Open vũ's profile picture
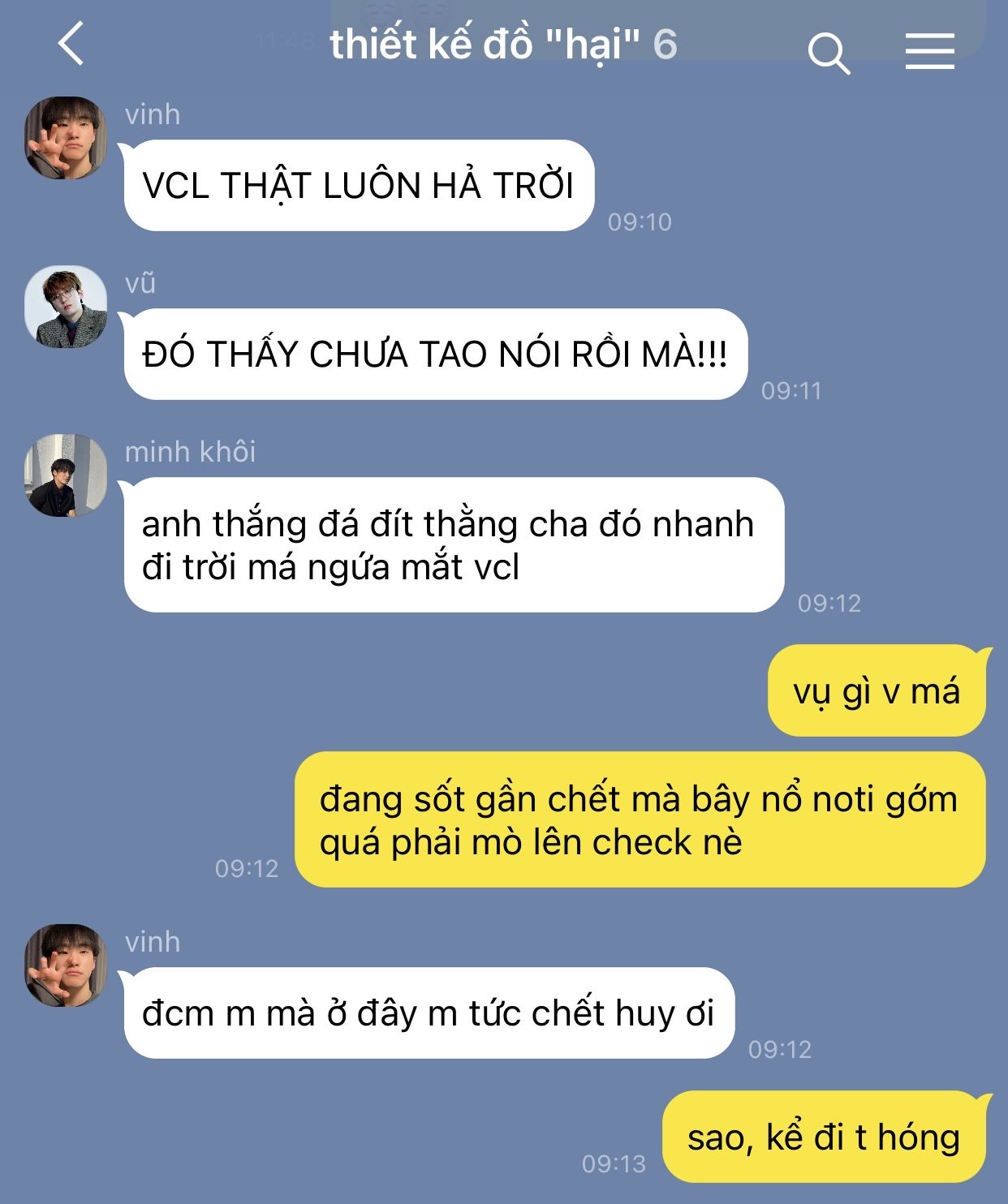Viewport: 1008px width, 1204px height. [66, 307]
